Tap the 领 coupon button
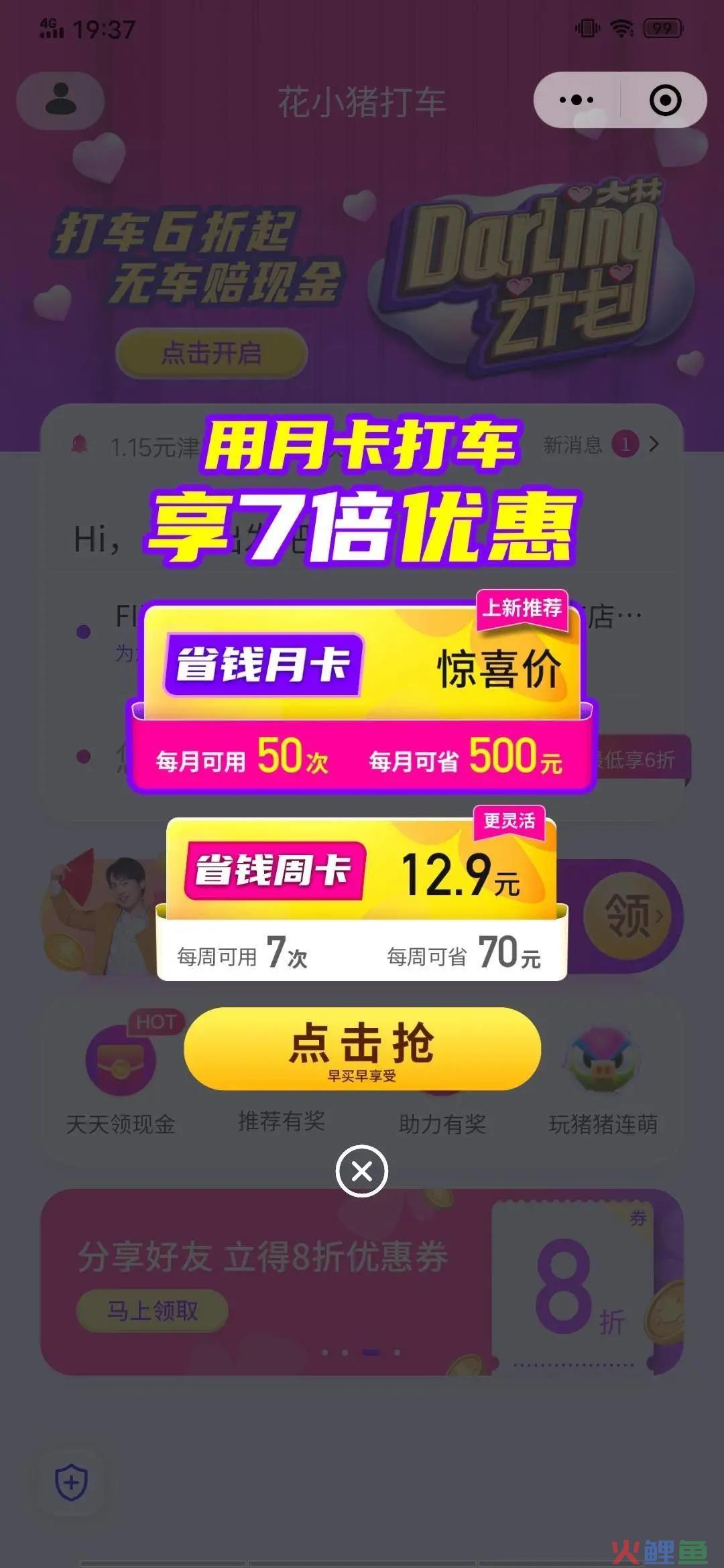 627,915
